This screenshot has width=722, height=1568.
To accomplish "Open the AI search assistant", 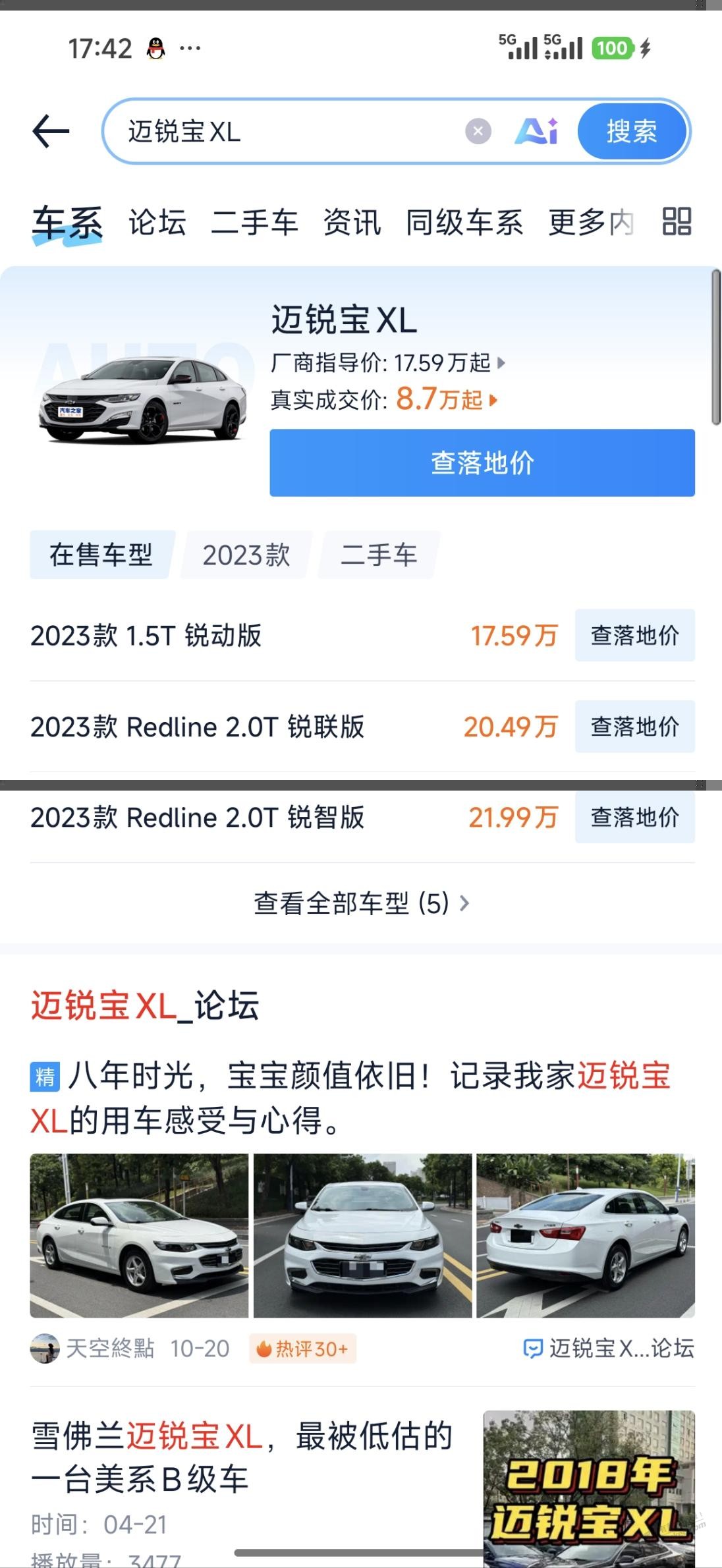I will click(536, 131).
